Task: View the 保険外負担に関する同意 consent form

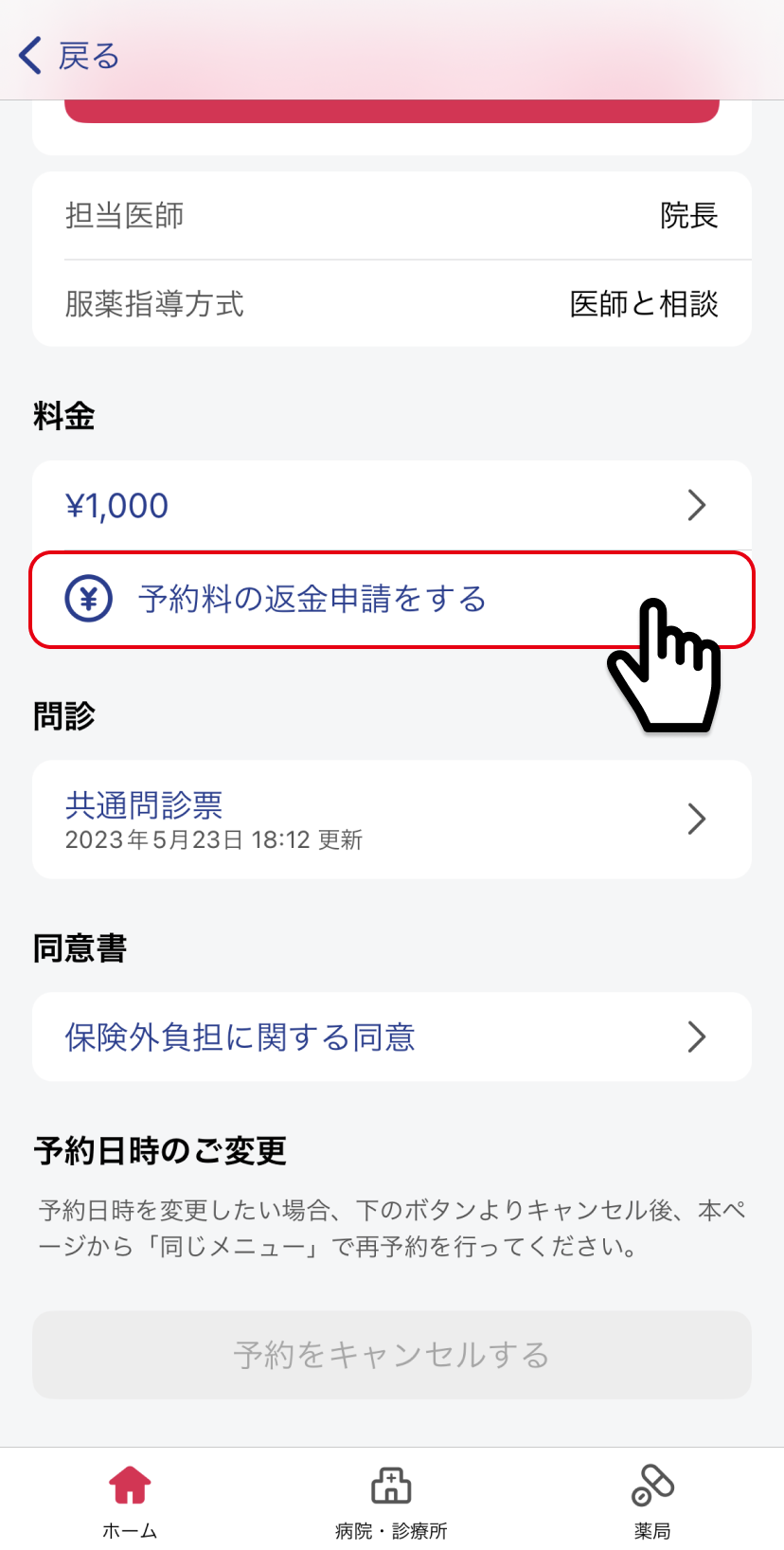Action: tap(391, 1037)
